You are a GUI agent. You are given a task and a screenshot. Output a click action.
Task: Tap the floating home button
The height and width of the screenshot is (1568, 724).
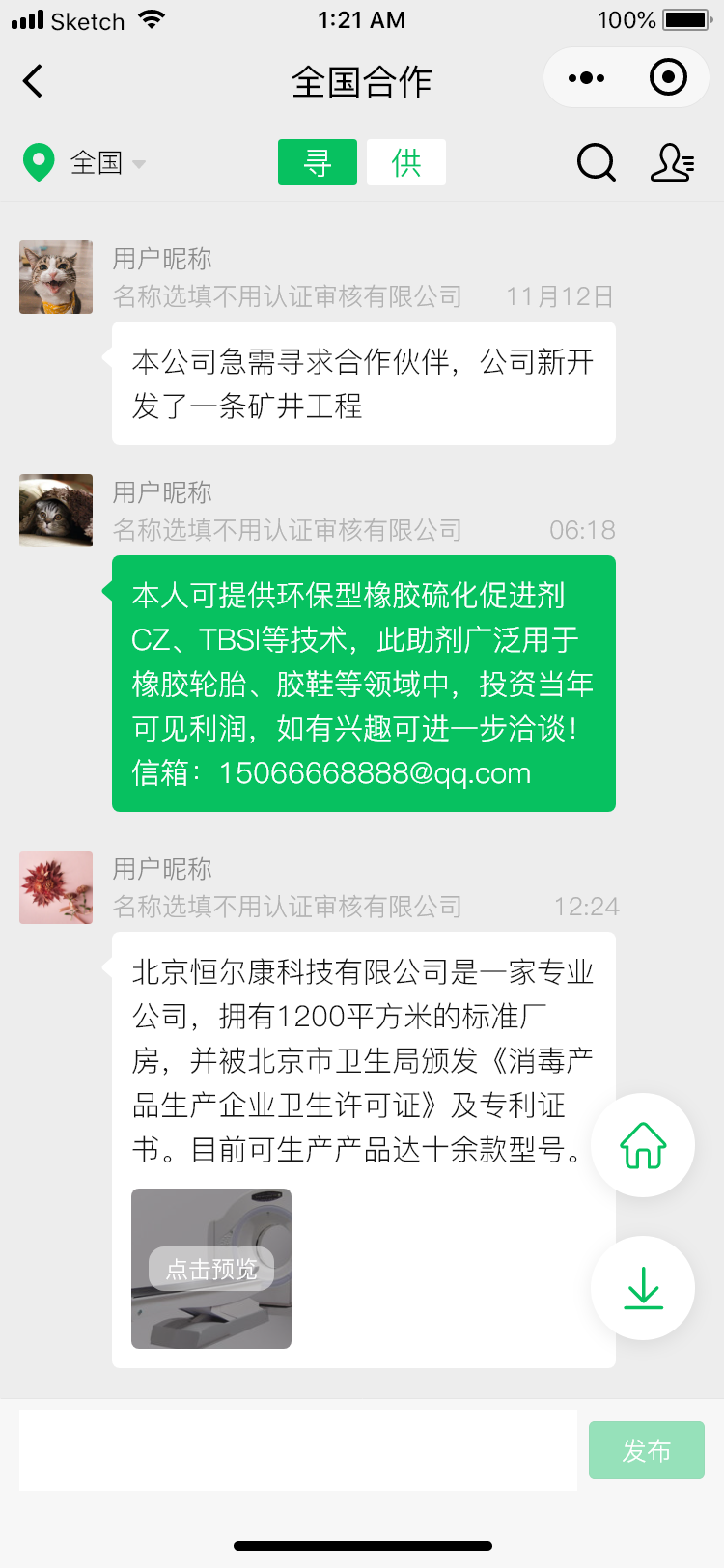[643, 1145]
